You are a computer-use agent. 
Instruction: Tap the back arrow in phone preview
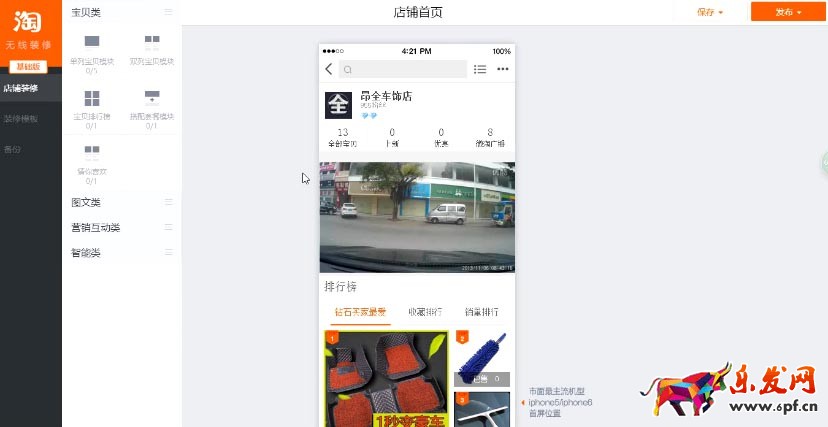(x=329, y=69)
